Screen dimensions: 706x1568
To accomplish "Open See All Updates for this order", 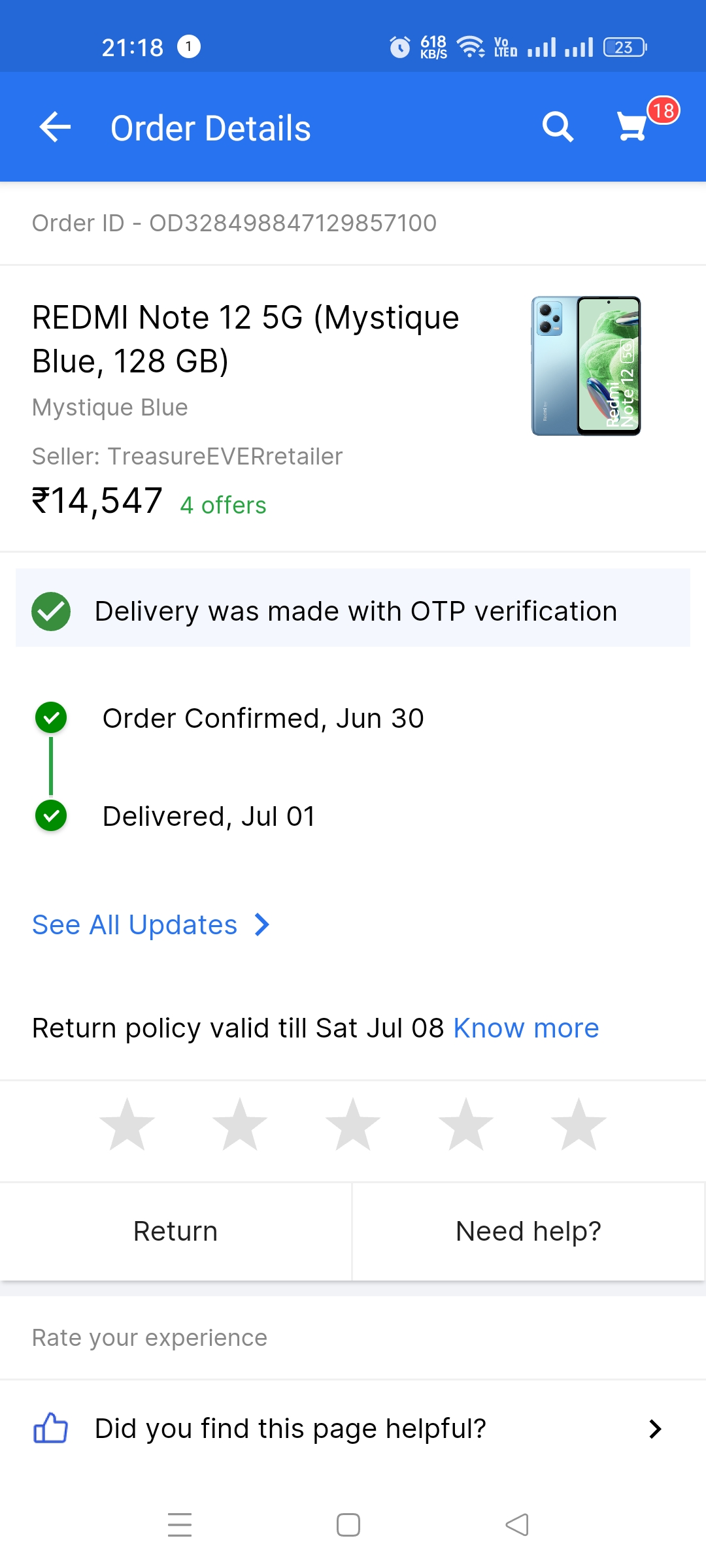I will pyautogui.click(x=151, y=924).
